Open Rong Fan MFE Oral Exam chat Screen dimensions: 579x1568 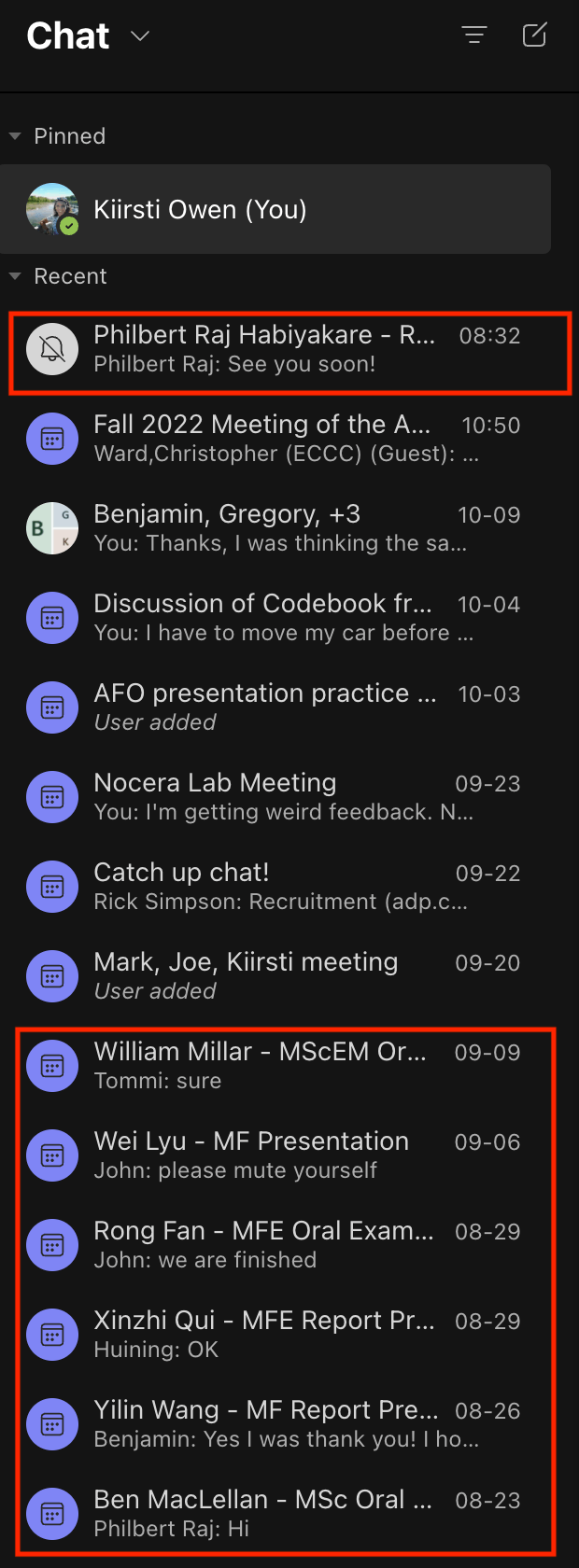coord(280,1245)
